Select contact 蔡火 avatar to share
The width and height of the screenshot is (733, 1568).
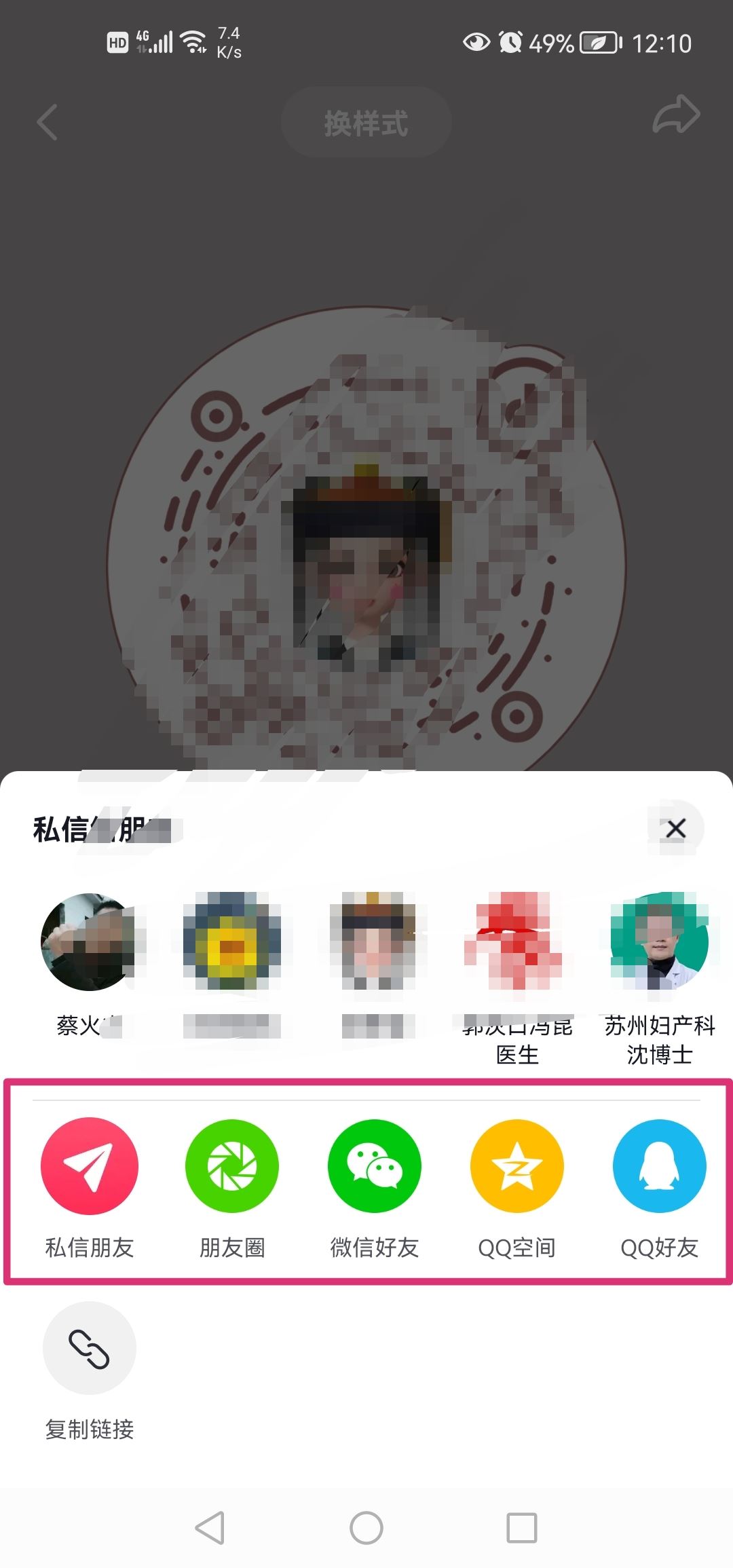pyautogui.click(x=89, y=941)
